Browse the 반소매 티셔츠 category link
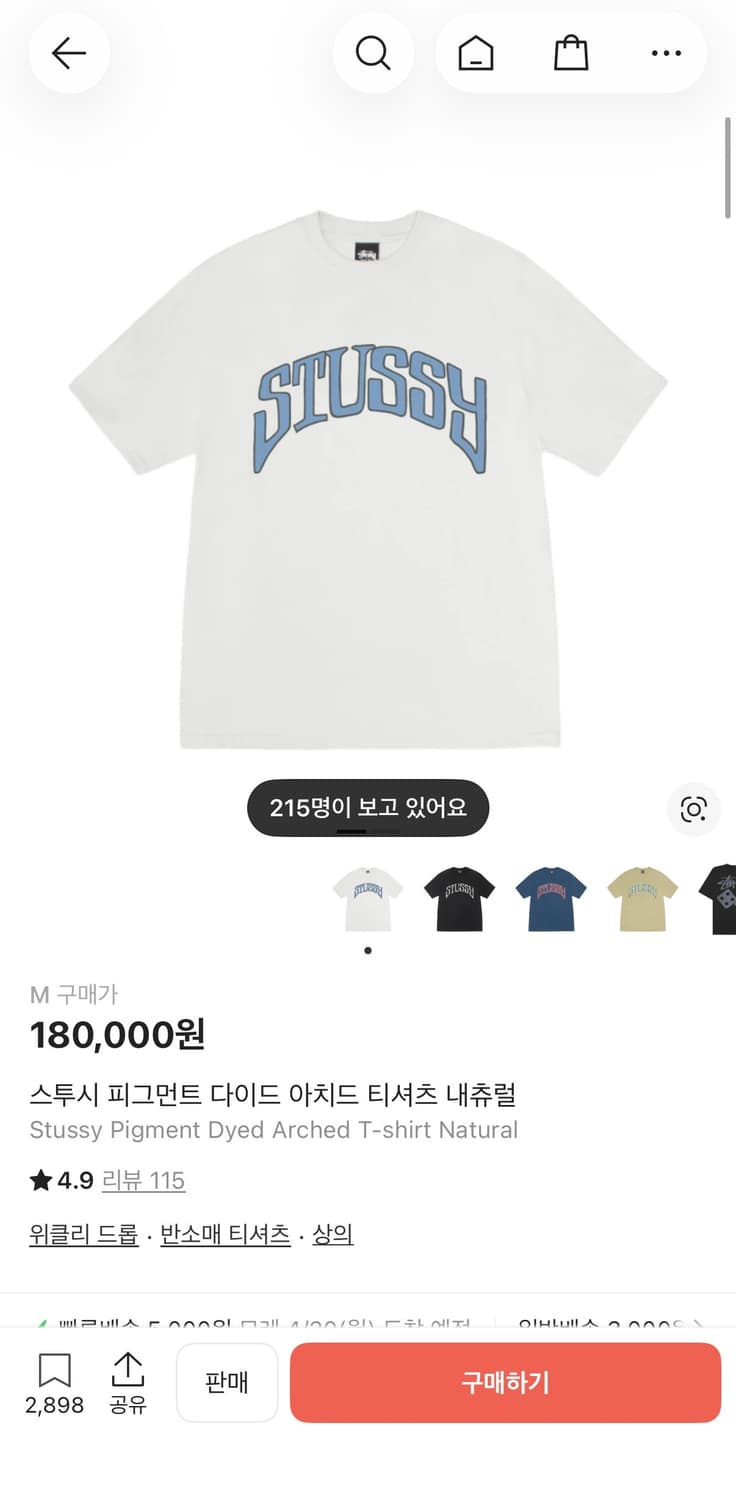 tap(224, 1234)
